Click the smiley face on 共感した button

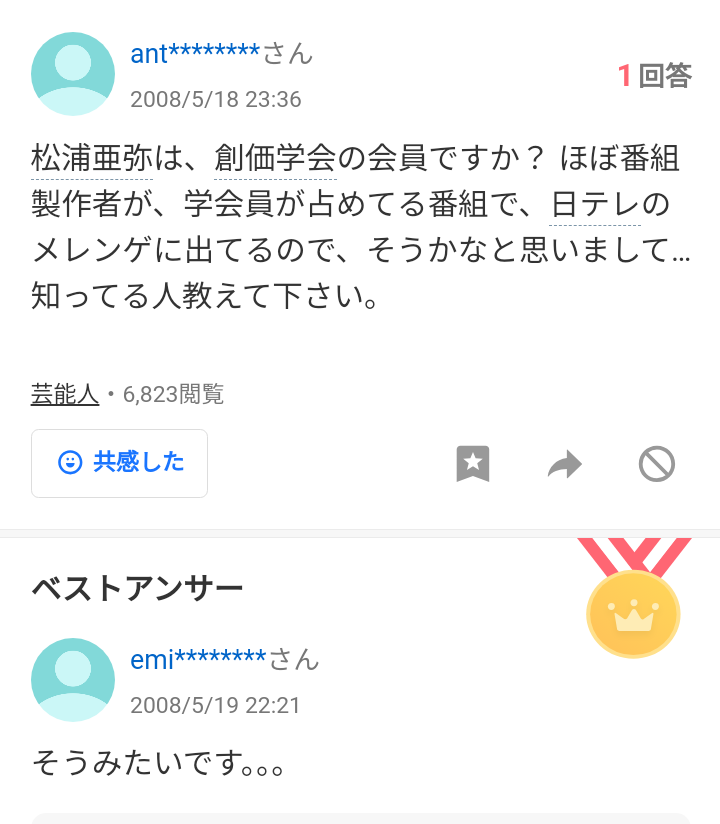68,462
